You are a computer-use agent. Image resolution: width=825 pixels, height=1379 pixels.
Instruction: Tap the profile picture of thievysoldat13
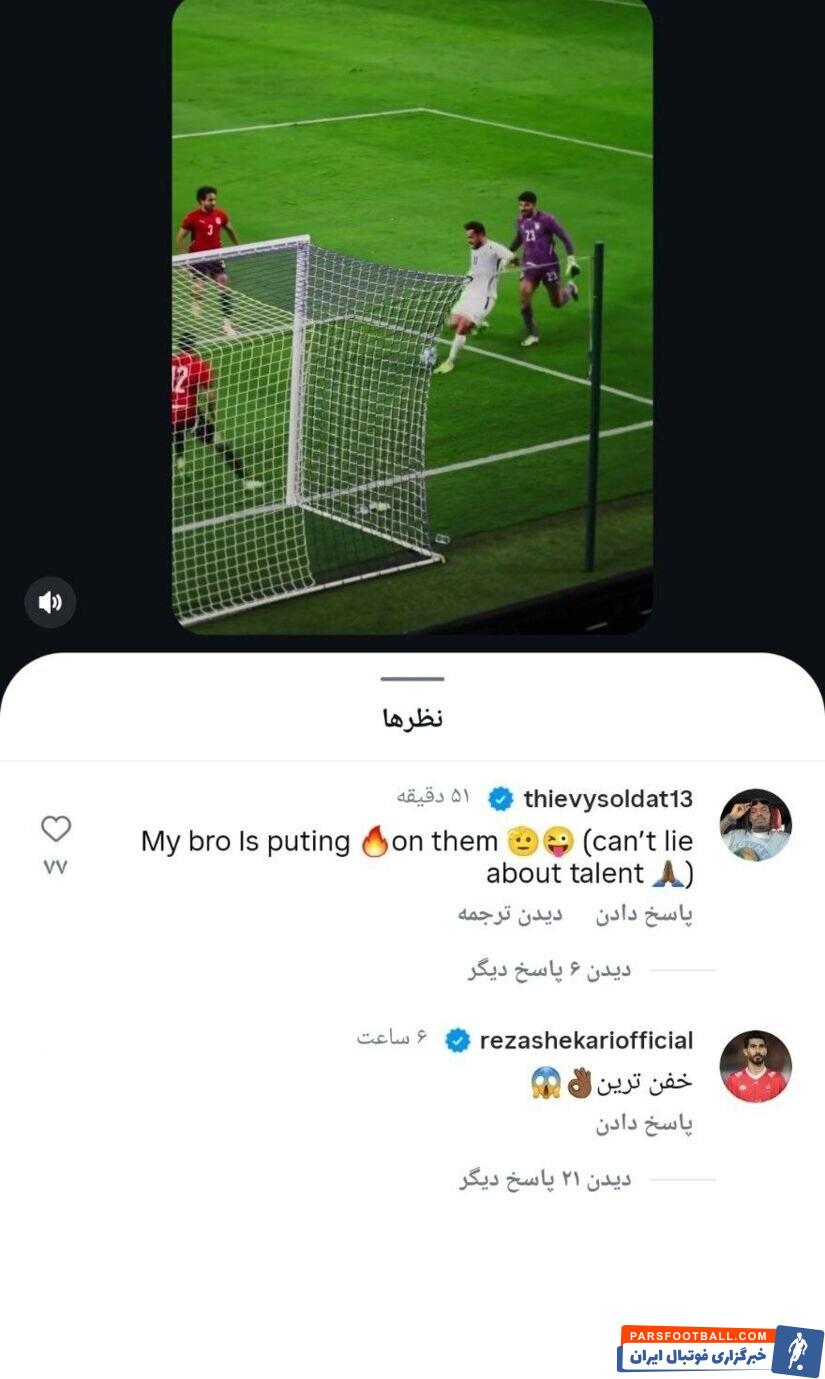pyautogui.click(x=755, y=825)
